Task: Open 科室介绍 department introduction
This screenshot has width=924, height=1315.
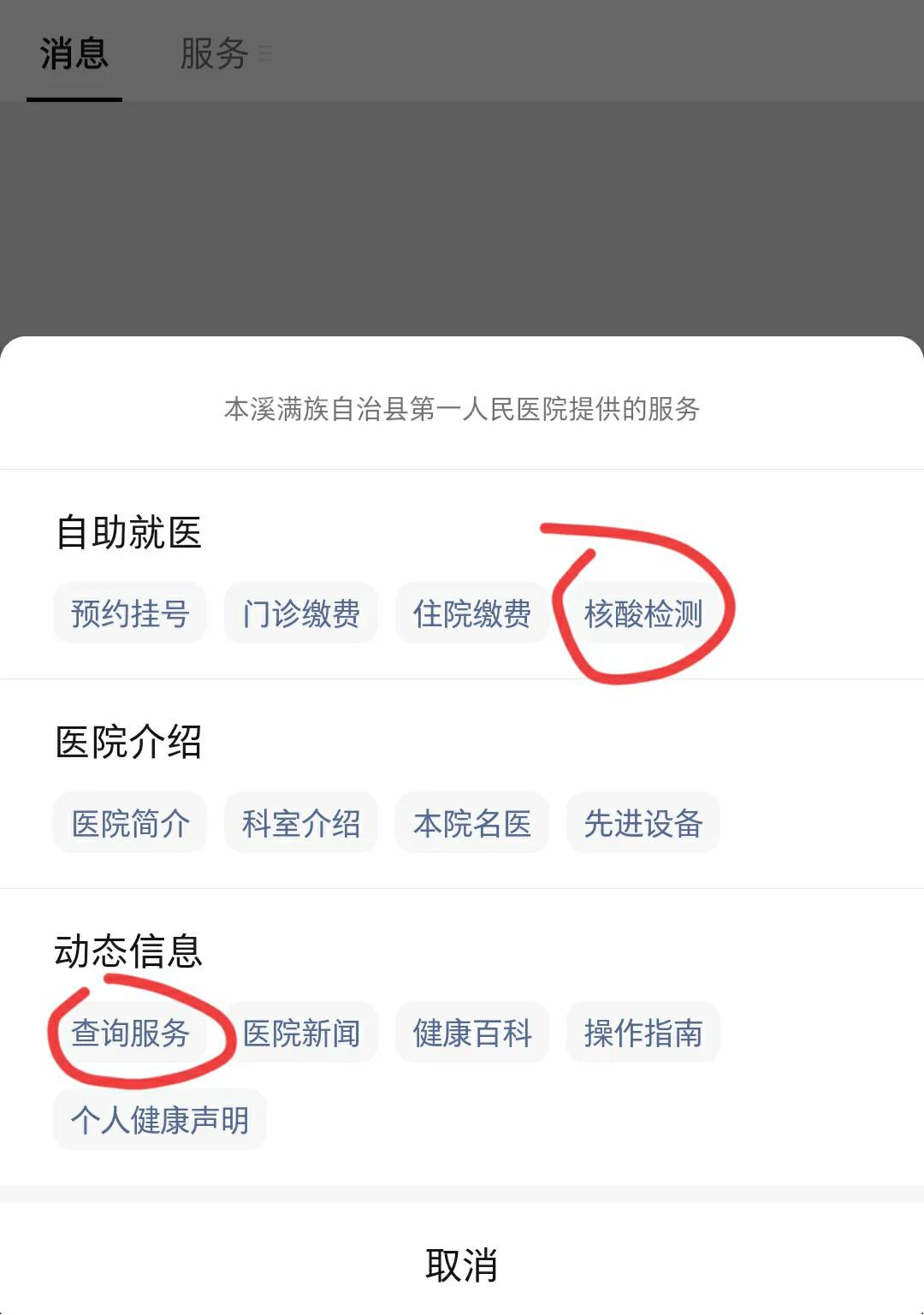Action: (x=301, y=823)
